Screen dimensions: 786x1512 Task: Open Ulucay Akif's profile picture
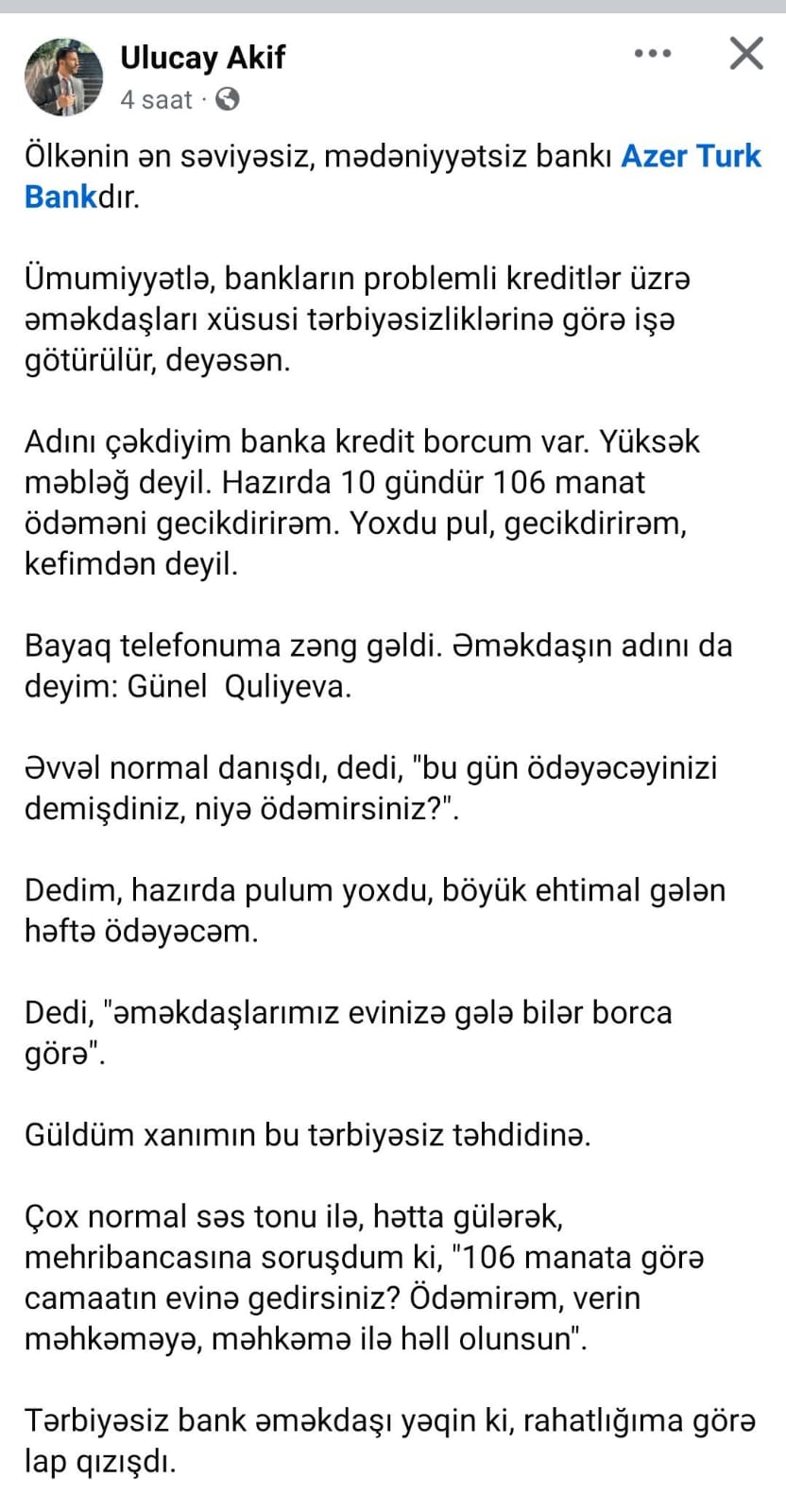click(64, 77)
